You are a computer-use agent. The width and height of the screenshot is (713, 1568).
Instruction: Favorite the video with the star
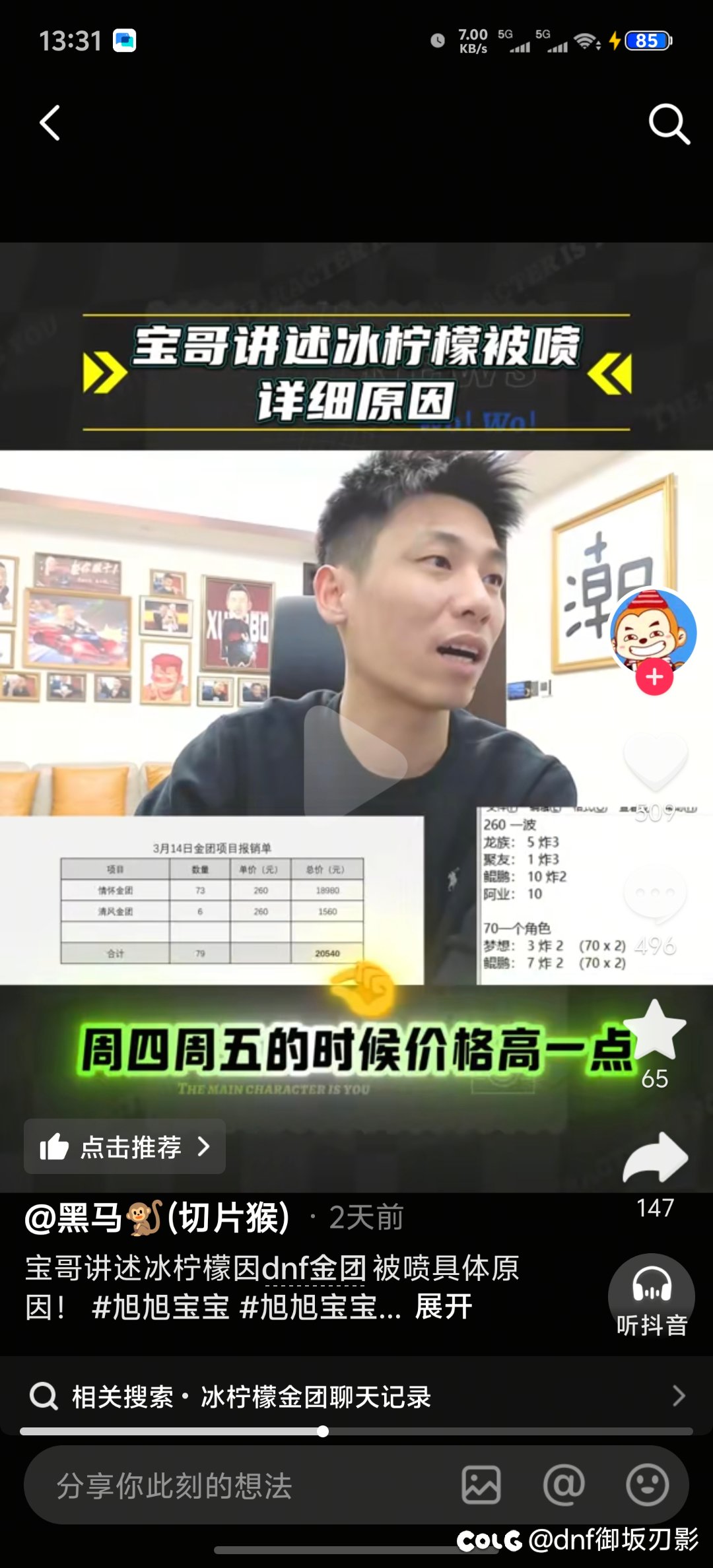(655, 1031)
